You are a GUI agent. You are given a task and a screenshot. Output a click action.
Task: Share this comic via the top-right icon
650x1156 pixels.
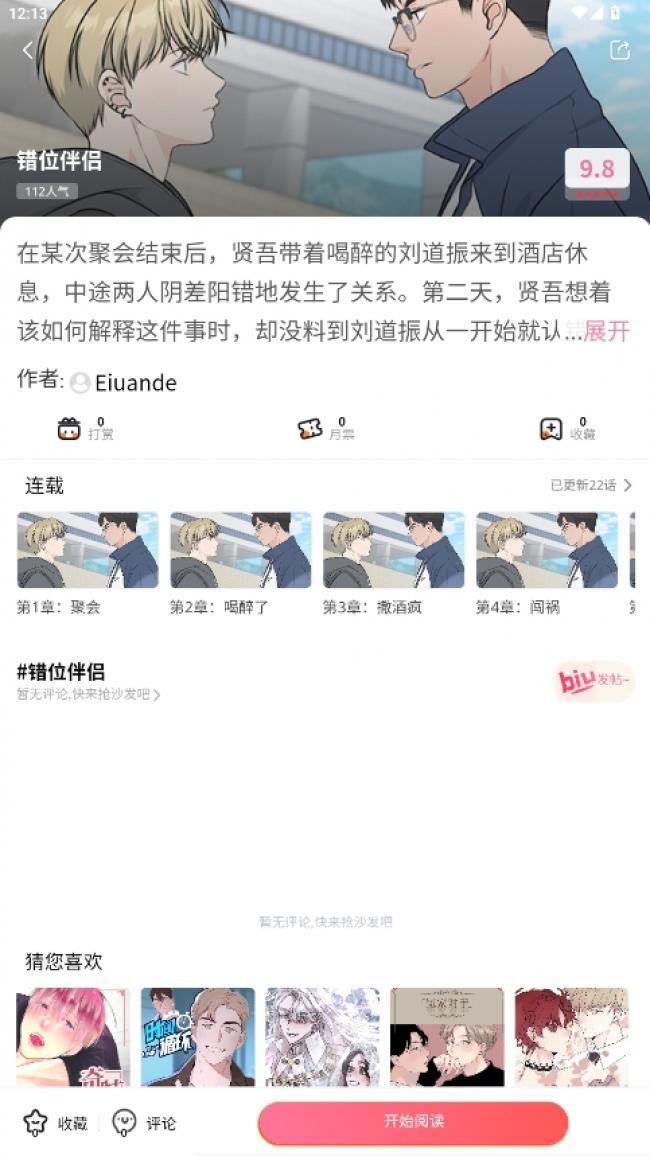tap(619, 50)
